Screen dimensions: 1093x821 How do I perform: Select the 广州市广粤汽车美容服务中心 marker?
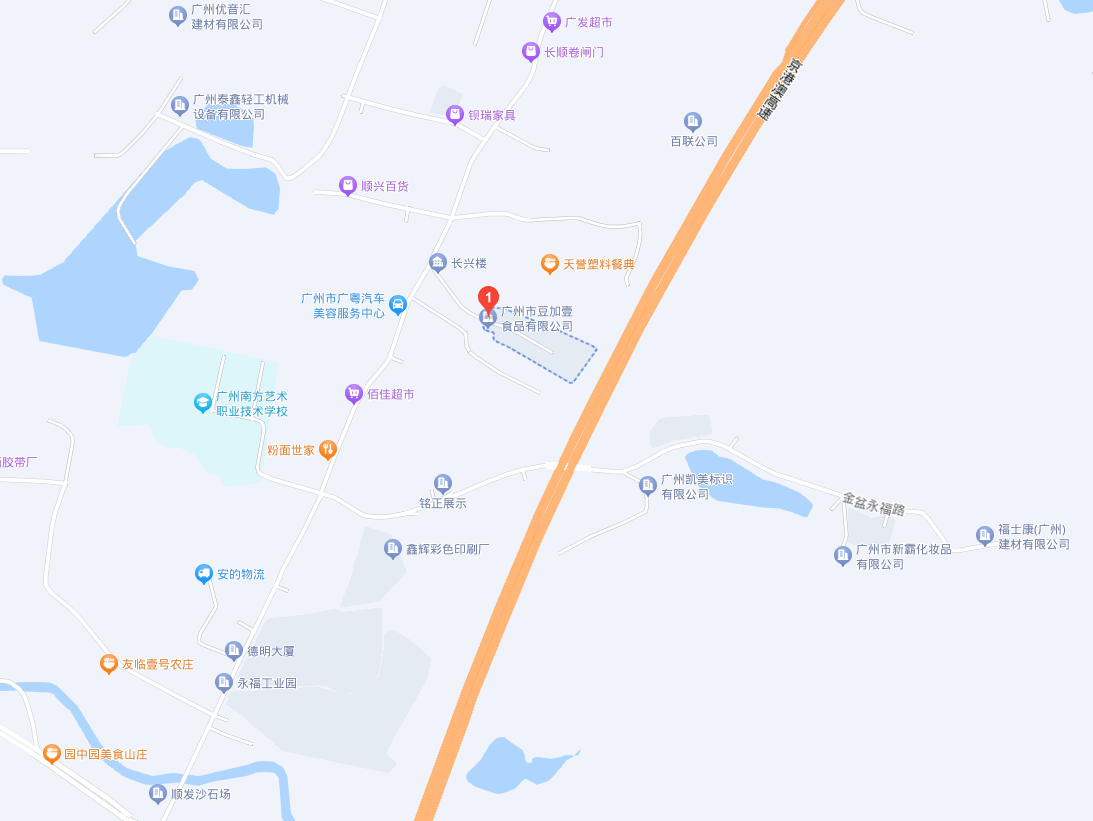[x=398, y=305]
